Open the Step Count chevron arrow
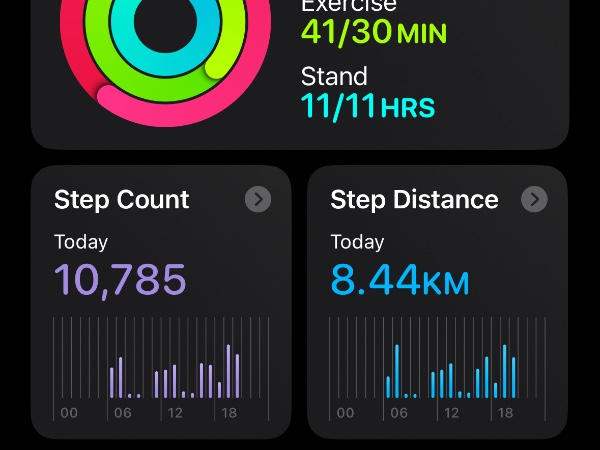This screenshot has height=450, width=600. tap(258, 200)
